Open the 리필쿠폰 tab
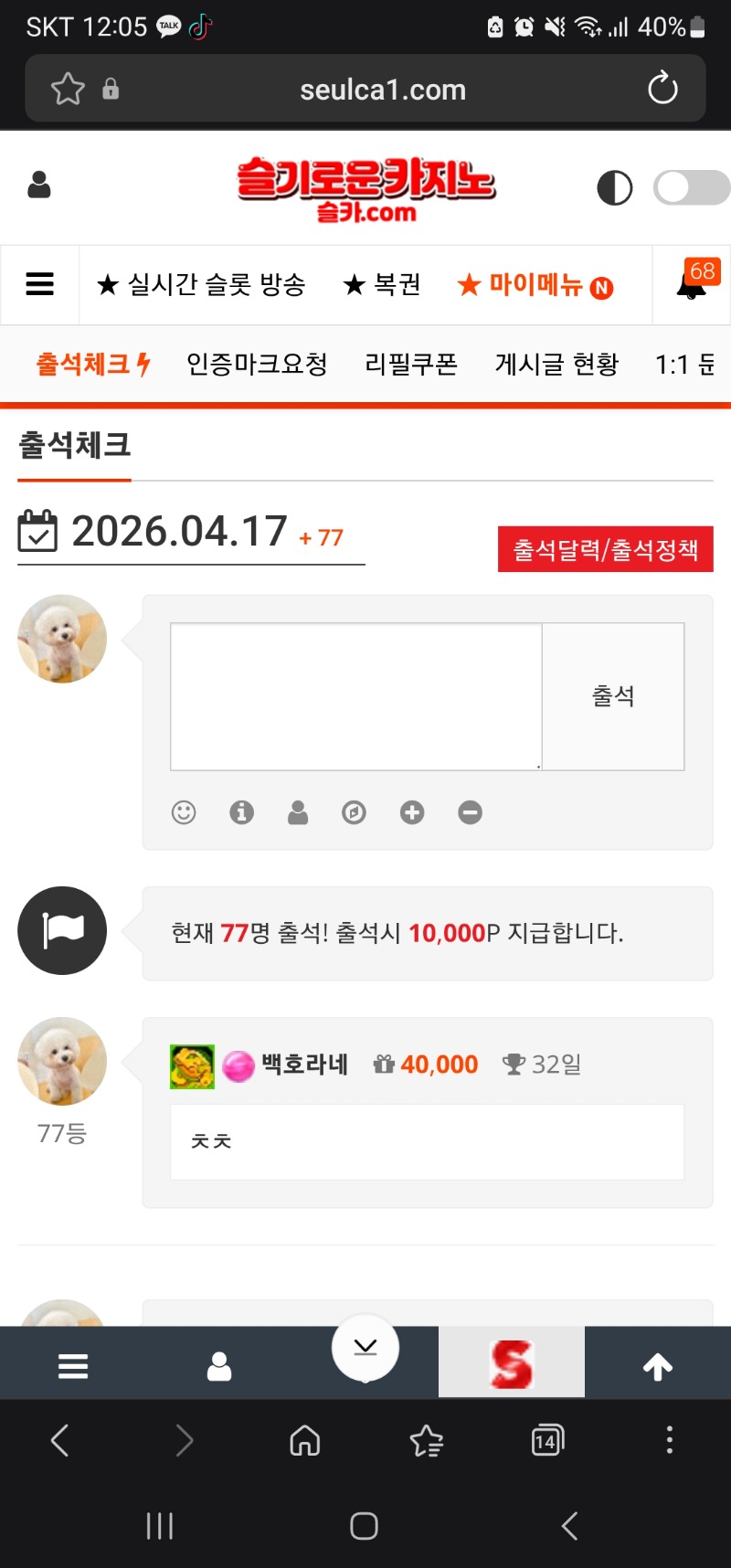 [411, 365]
